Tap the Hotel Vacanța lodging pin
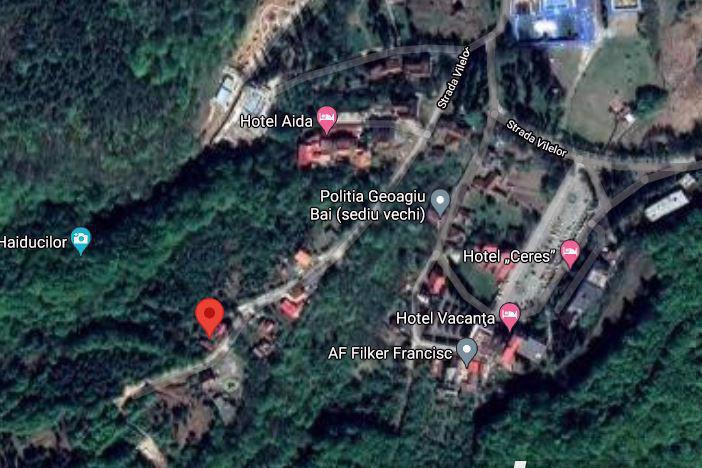Screen dimensions: 702x468 pos(510,317)
